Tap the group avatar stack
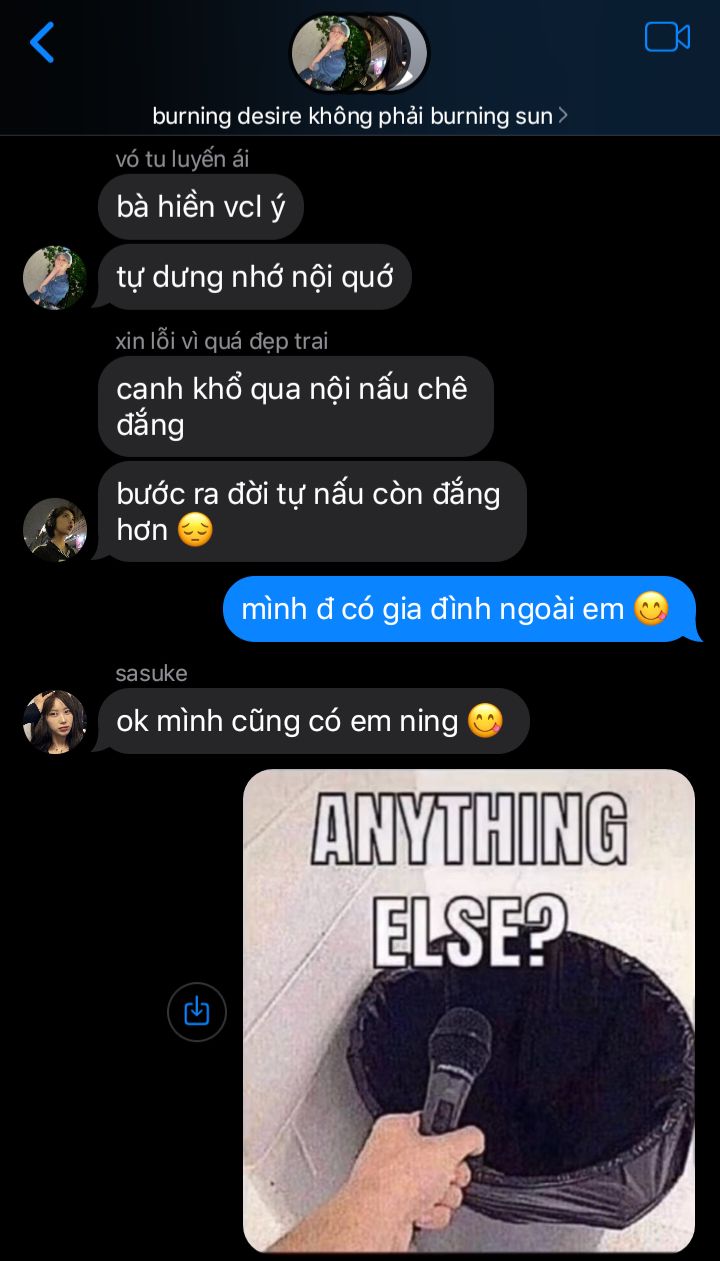The height and width of the screenshot is (1261, 720). coord(360,53)
